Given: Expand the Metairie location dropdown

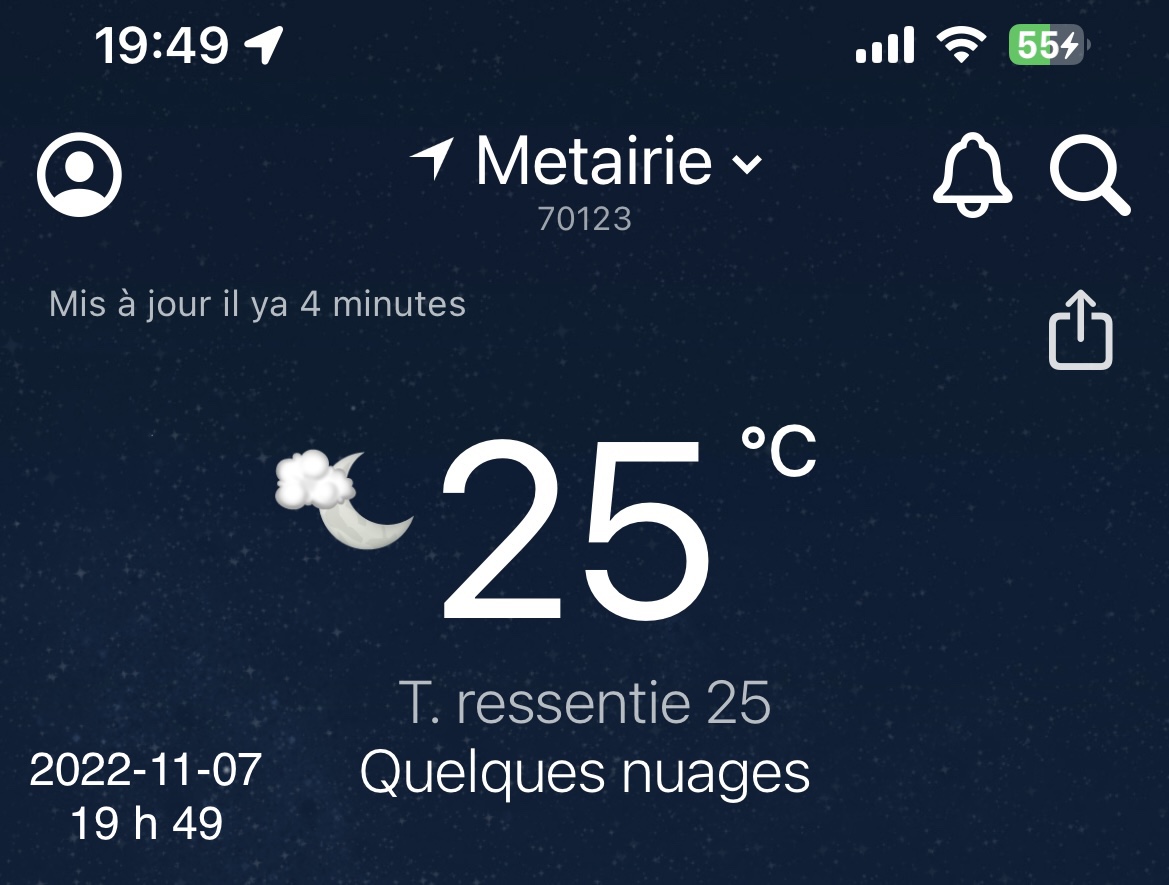Looking at the screenshot, I should (x=747, y=163).
